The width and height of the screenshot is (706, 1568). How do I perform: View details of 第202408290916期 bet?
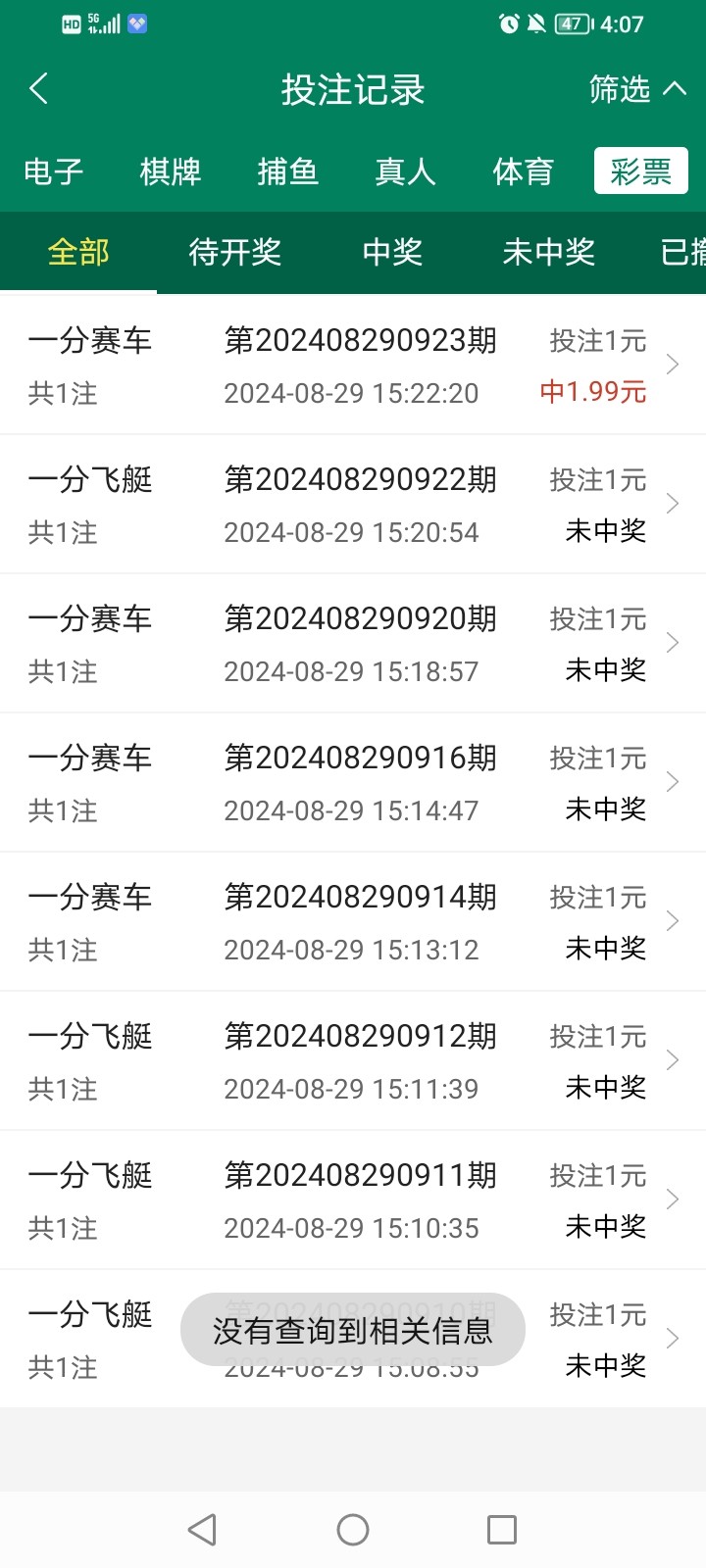click(353, 782)
